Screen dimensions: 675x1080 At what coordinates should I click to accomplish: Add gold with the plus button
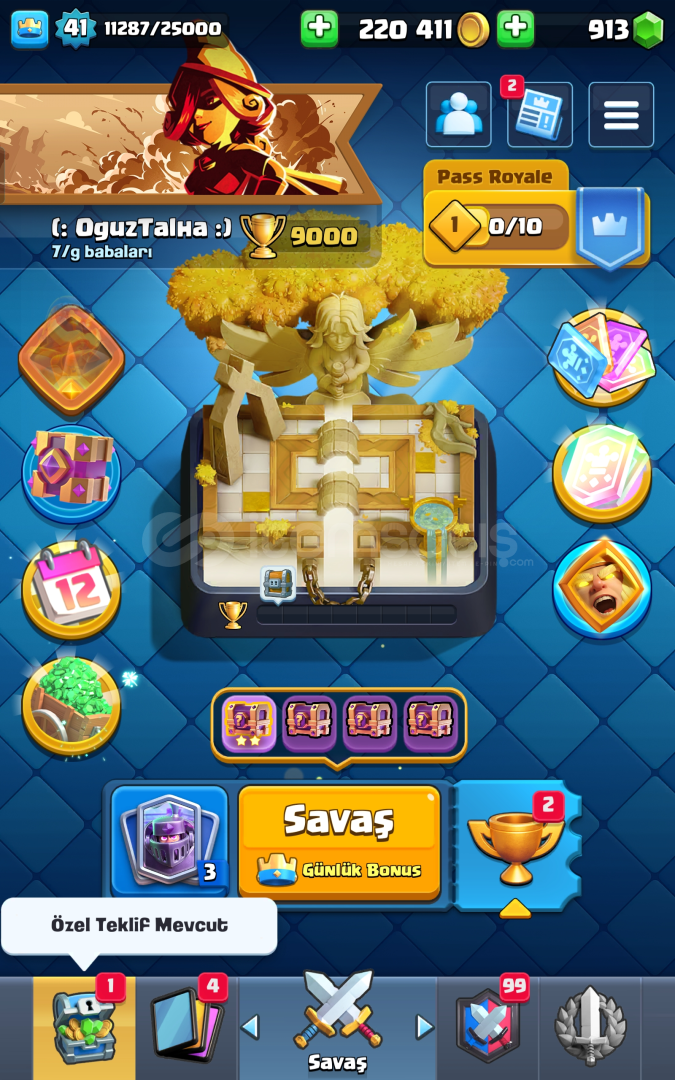click(x=319, y=29)
